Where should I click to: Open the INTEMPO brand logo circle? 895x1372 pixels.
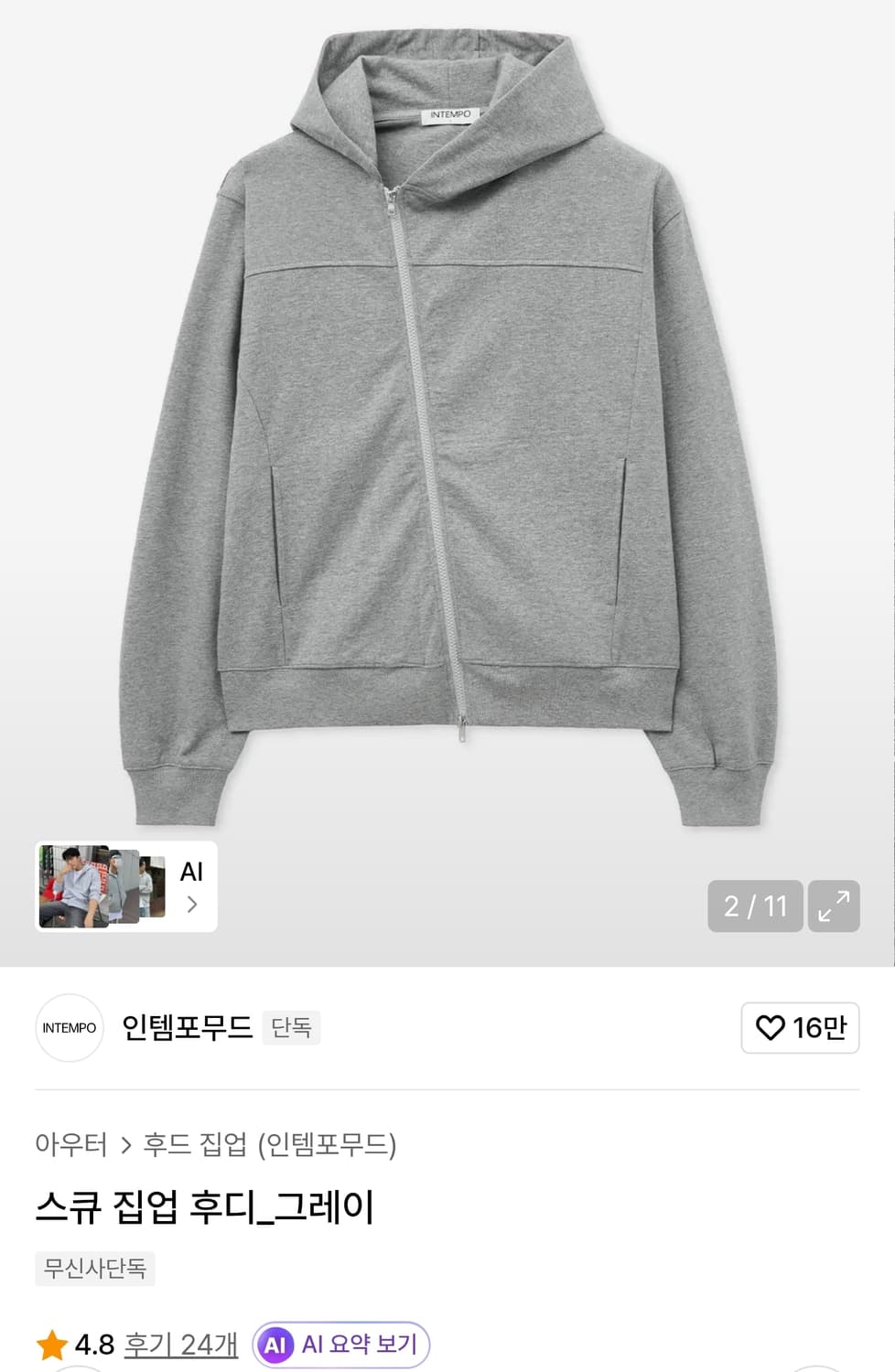point(70,1028)
